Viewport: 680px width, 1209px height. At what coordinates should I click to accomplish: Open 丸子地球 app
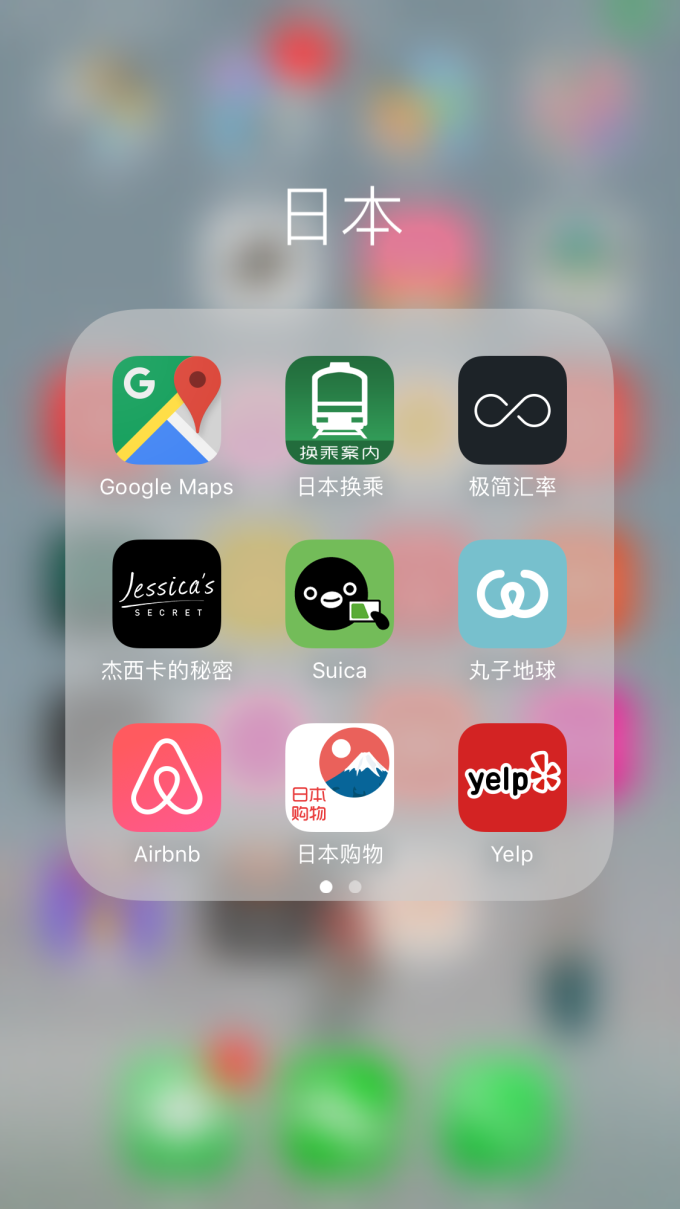[x=512, y=594]
